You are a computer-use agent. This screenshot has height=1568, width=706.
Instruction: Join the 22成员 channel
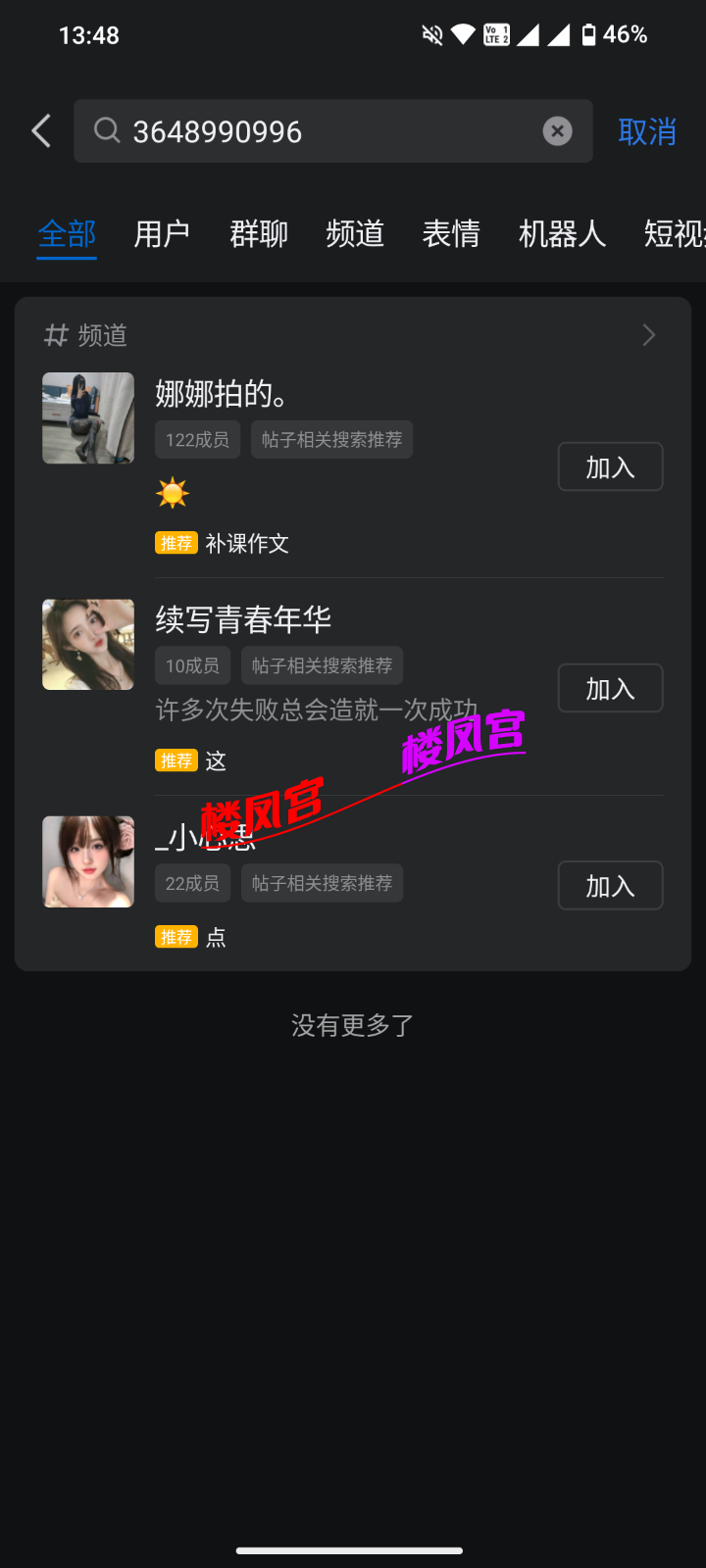point(610,885)
